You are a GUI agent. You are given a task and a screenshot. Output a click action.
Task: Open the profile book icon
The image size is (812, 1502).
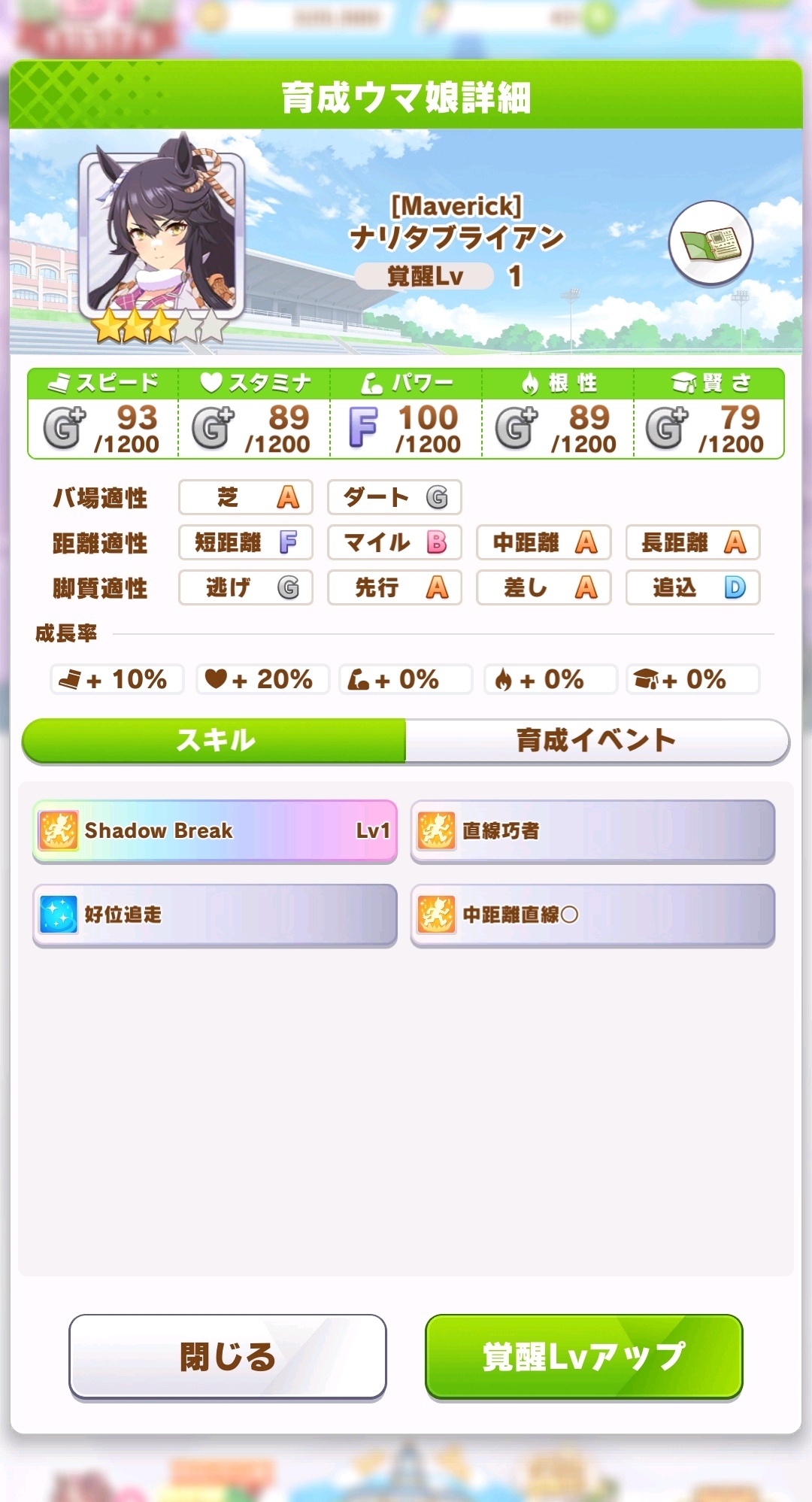710,242
